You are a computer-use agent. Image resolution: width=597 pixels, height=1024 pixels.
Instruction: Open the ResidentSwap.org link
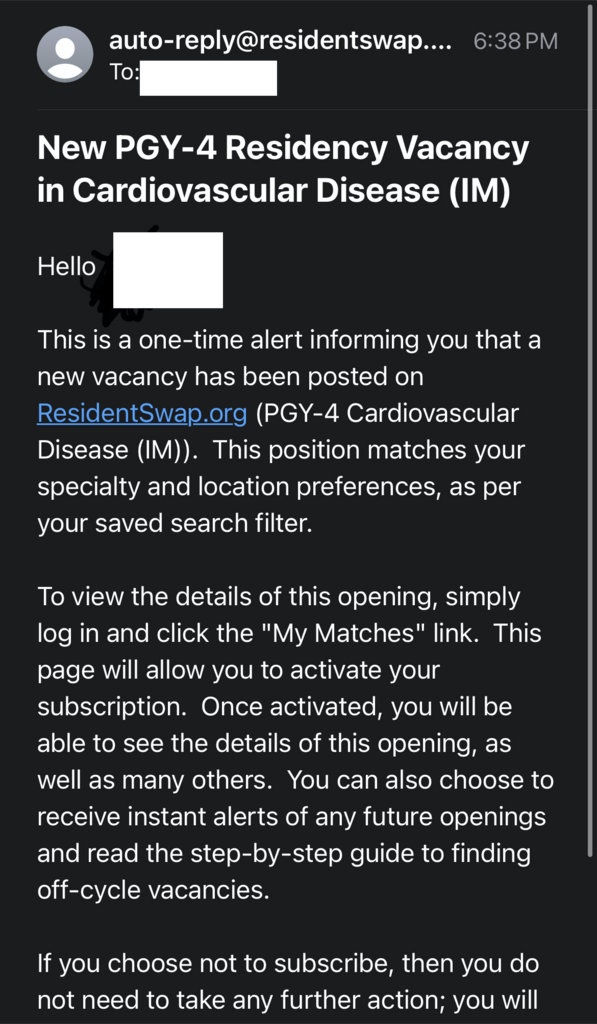[142, 415]
